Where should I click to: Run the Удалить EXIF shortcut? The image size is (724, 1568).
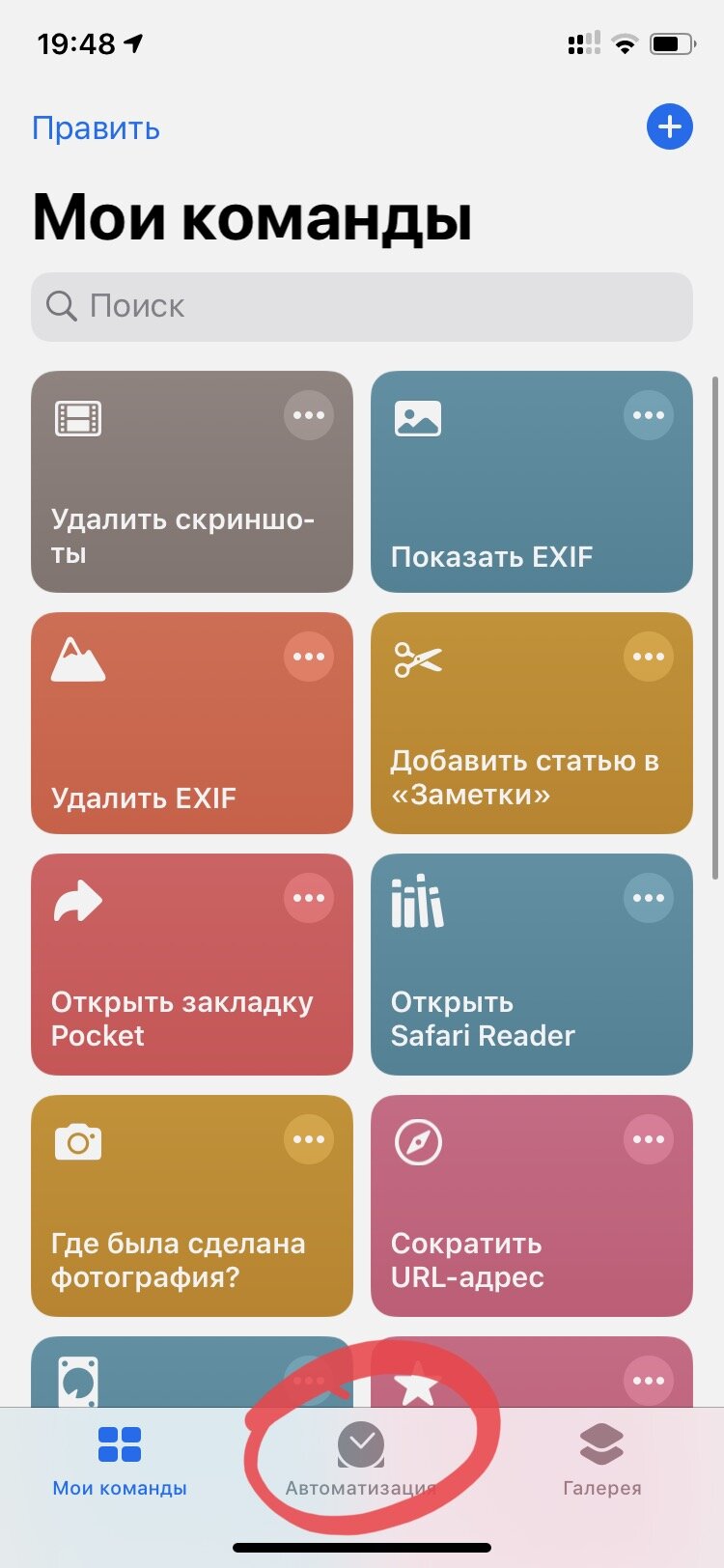pos(192,723)
